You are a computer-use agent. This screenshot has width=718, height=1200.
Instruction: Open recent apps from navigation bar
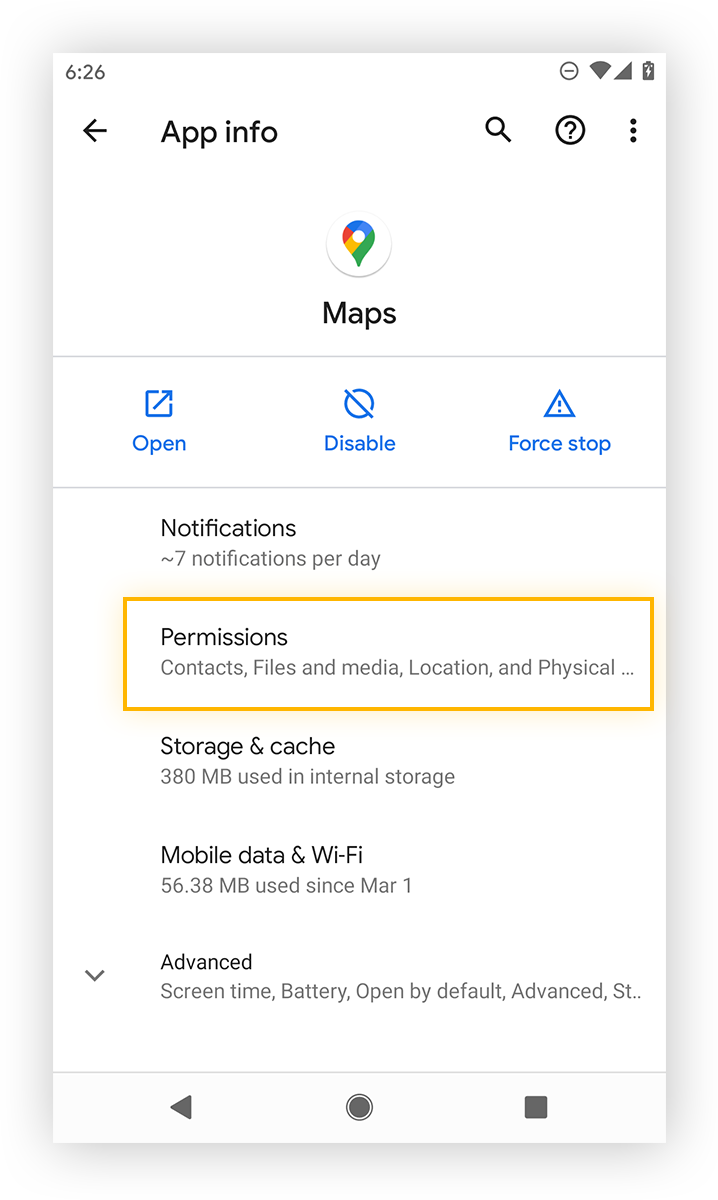coord(536,1106)
